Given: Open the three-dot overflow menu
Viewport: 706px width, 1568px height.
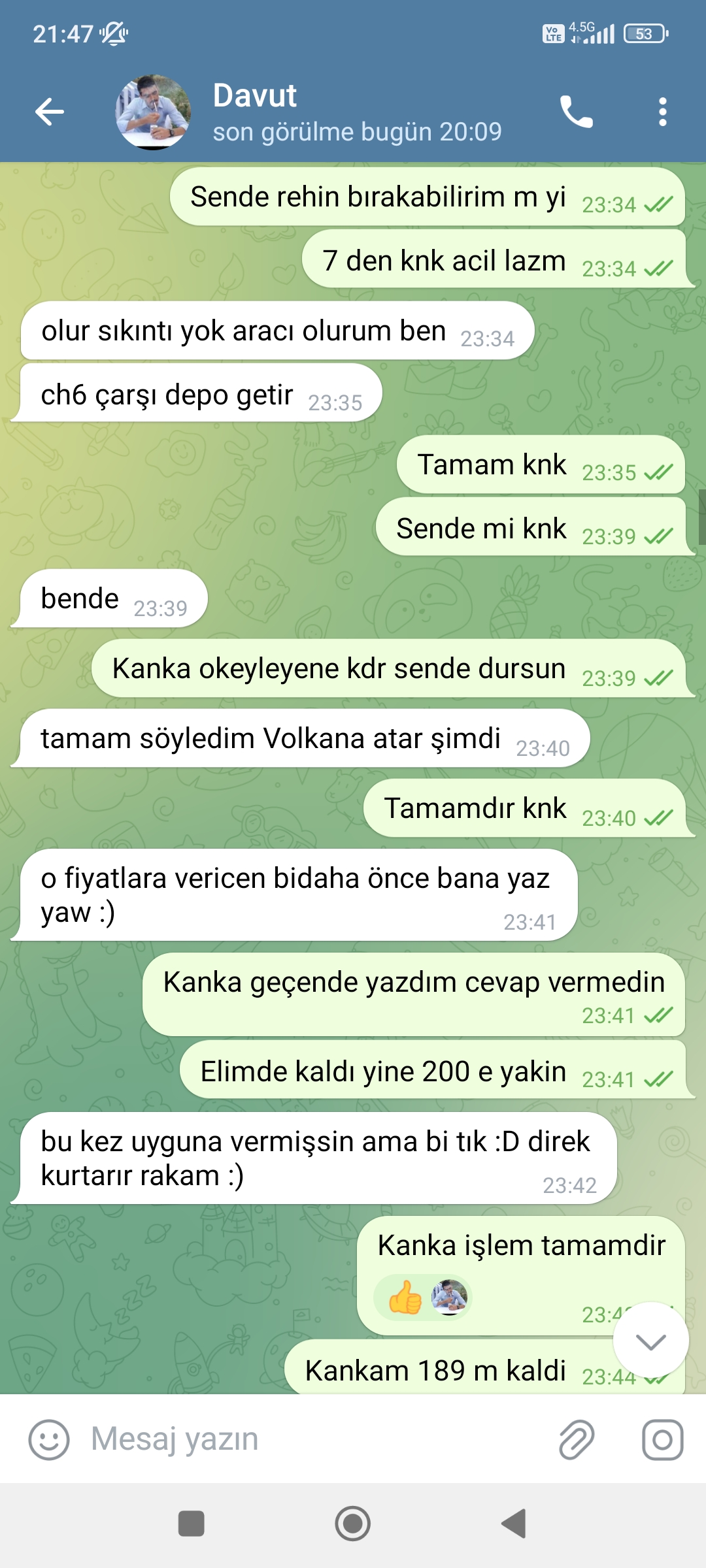Looking at the screenshot, I should point(662,112).
